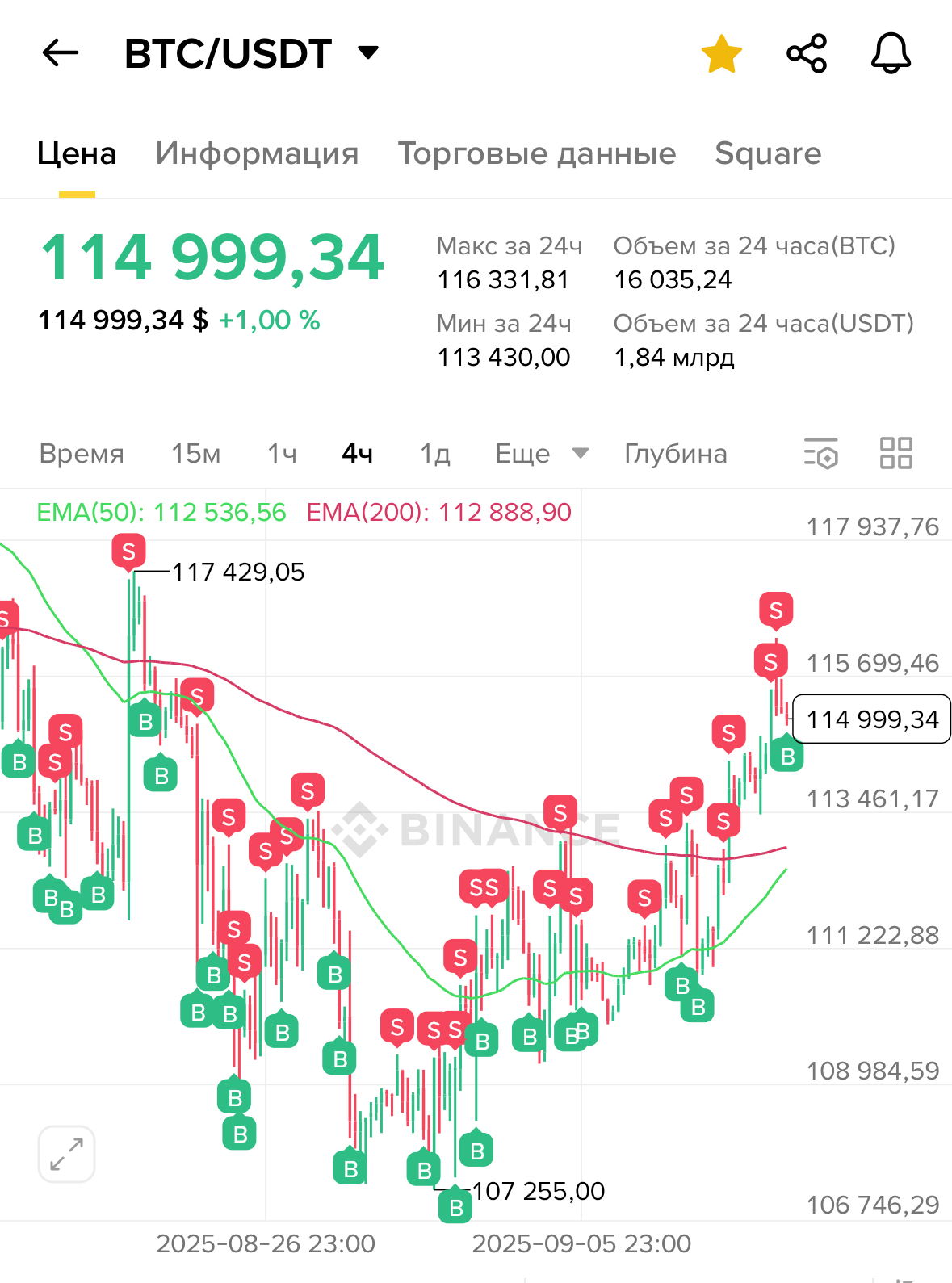Image resolution: width=952 pixels, height=1283 pixels.
Task: Switch to the Торговые данные tab
Action: [x=536, y=153]
